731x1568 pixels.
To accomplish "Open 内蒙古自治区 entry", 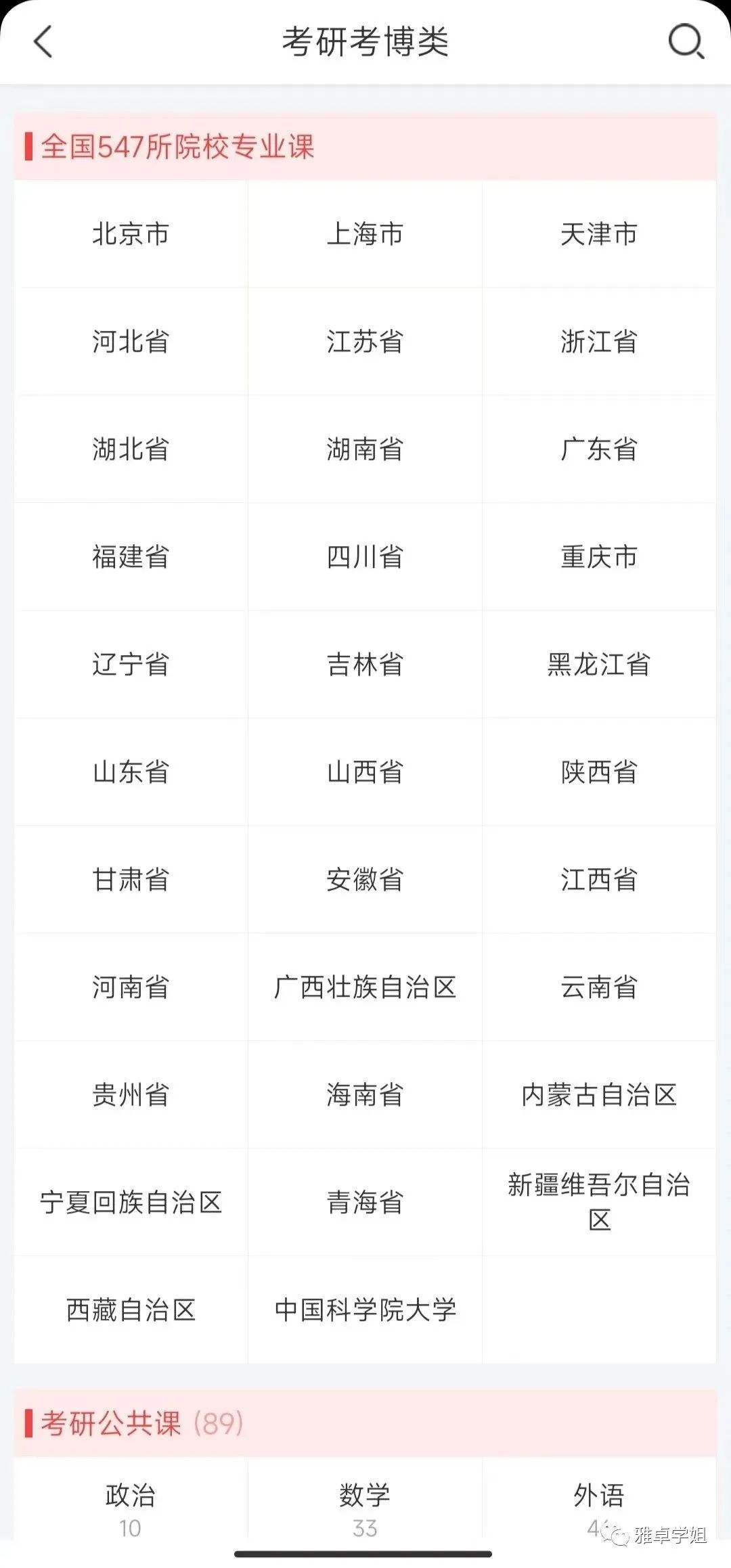I will coord(599,1095).
